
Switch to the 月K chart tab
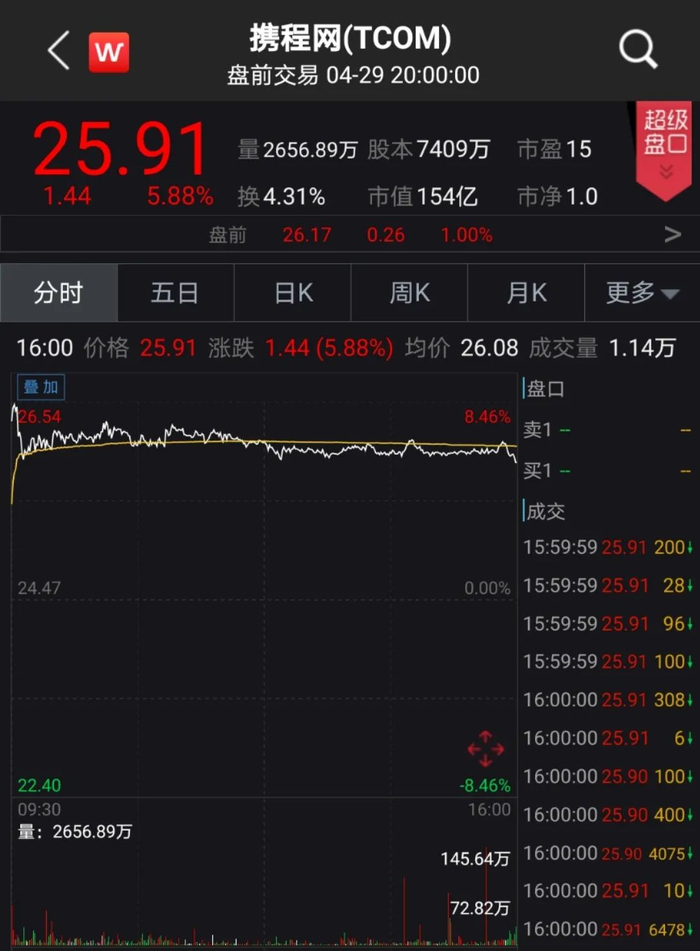point(526,293)
